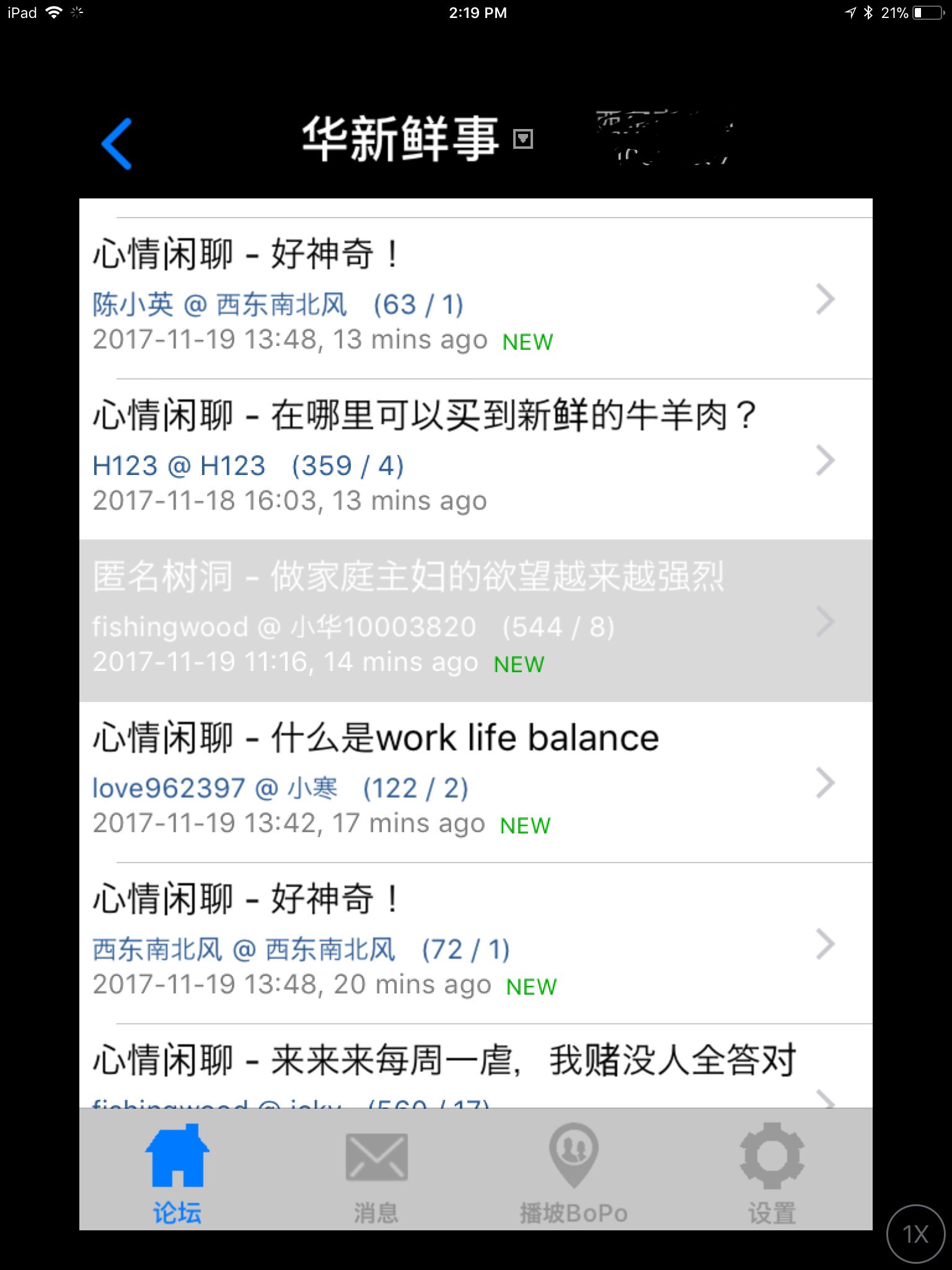Screen dimensions: 952x1270
Task: Switch to the 消息 tab
Action: pyautogui.click(x=376, y=1172)
